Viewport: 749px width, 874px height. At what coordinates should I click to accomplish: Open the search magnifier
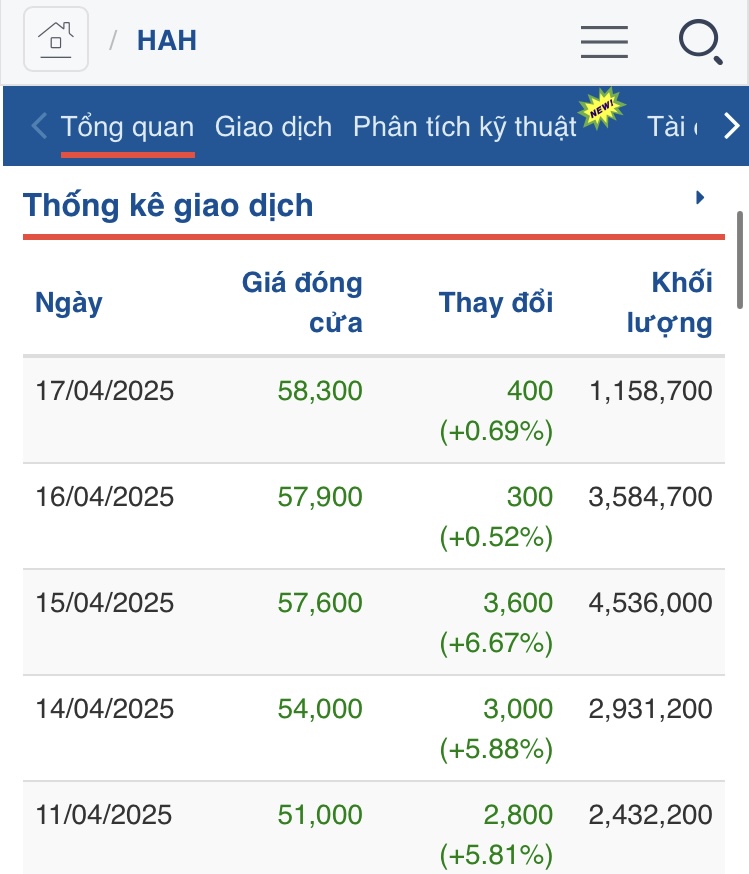699,42
